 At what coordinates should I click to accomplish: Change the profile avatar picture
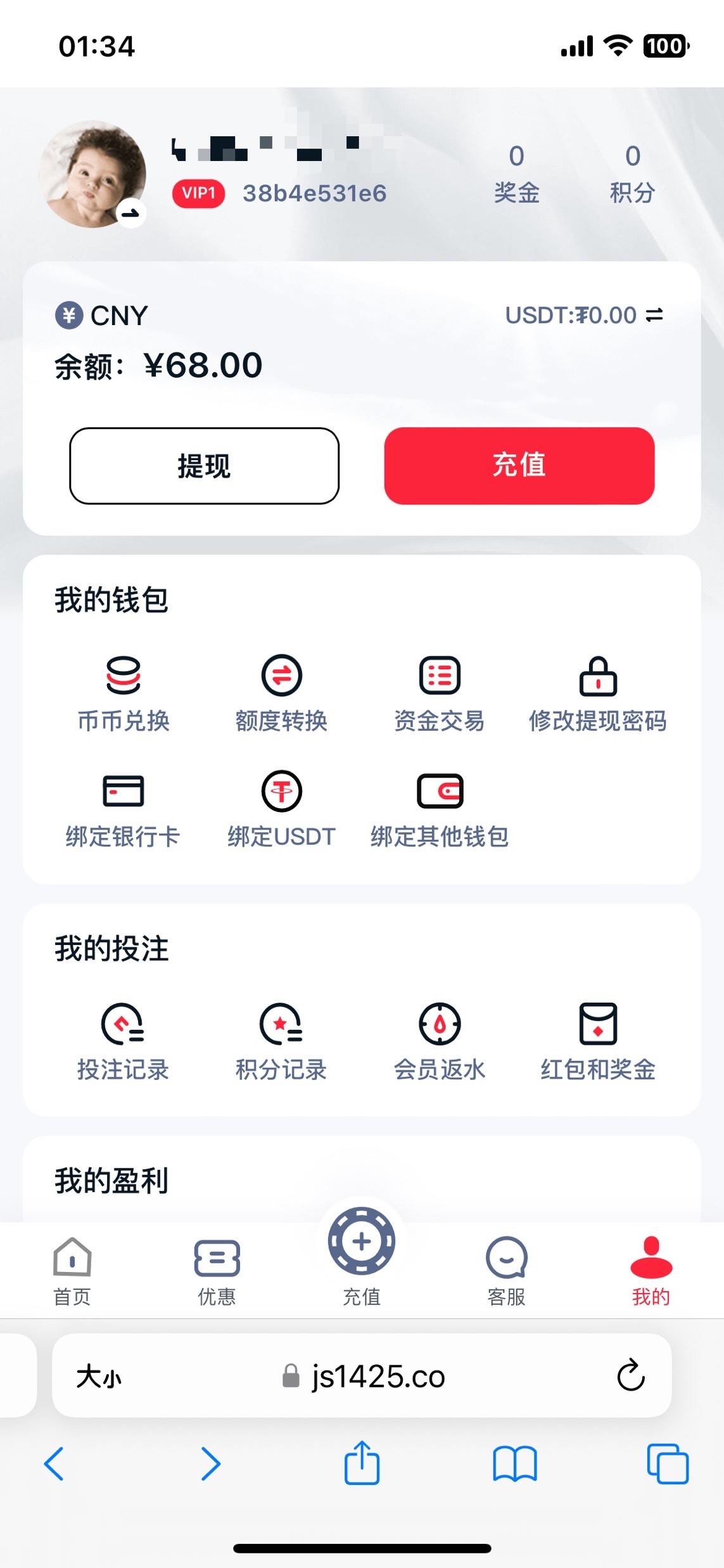(x=131, y=214)
